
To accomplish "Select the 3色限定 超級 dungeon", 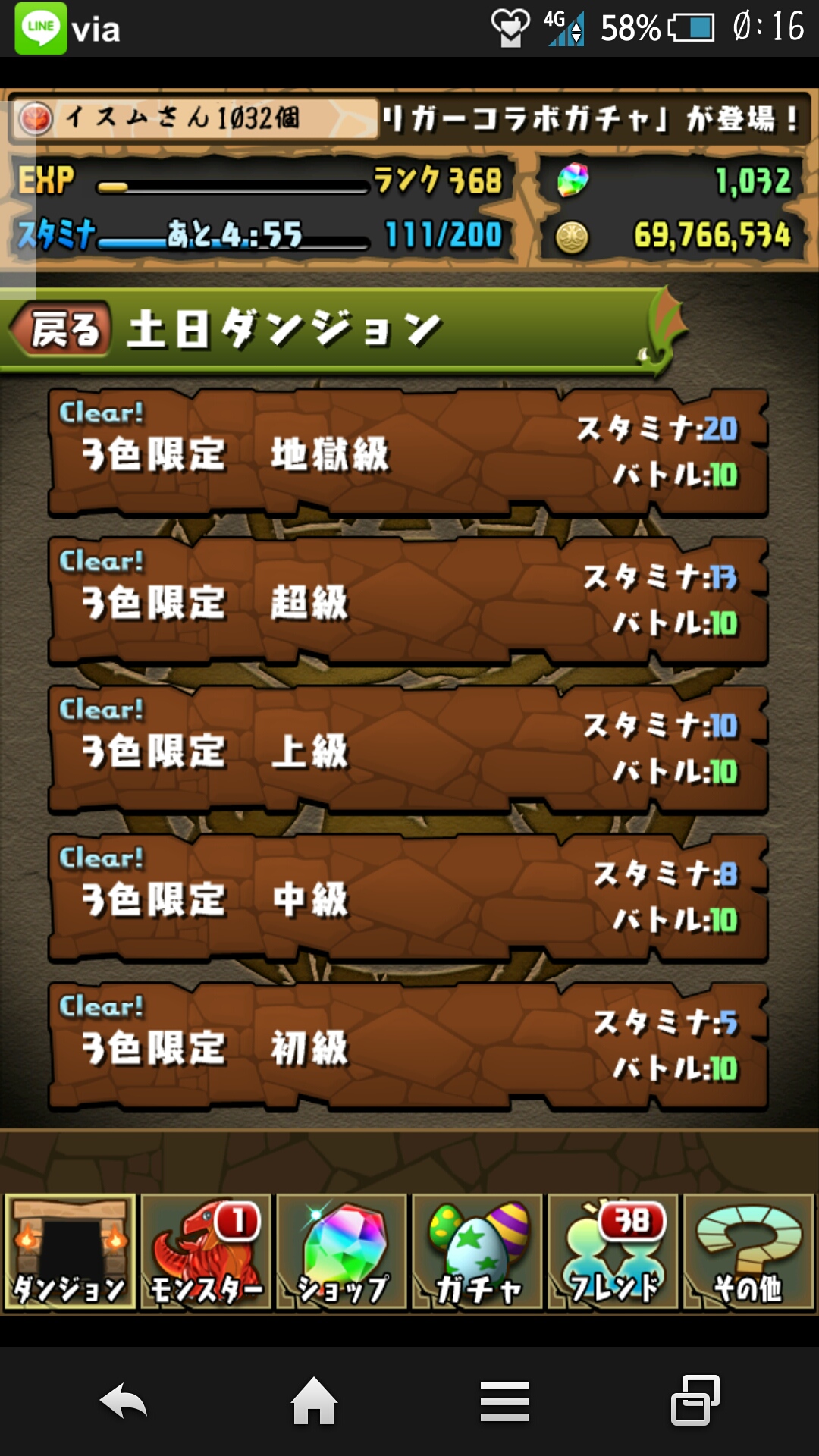I will pyautogui.click(x=408, y=602).
